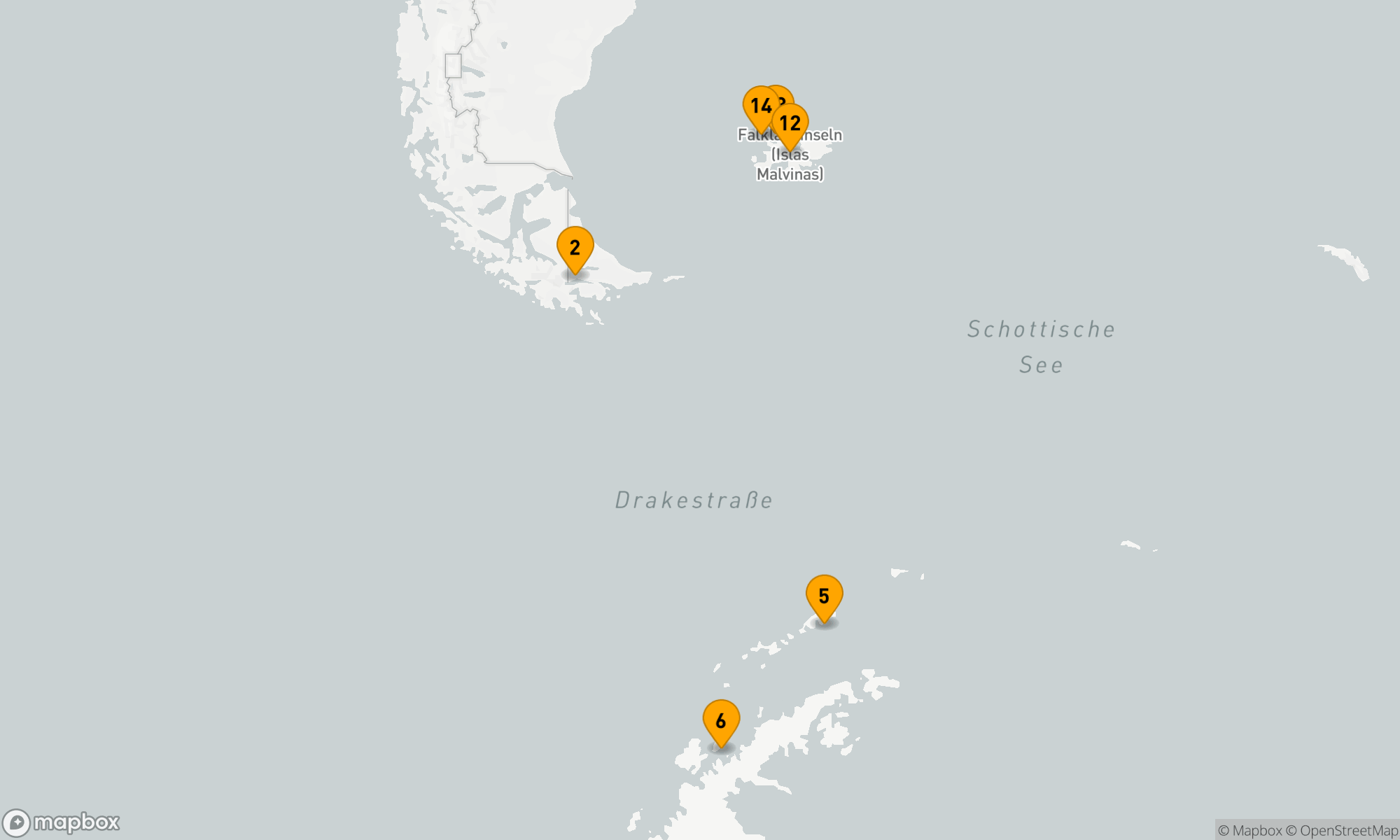Select map marker number 5
The width and height of the screenshot is (1400, 840).
[824, 596]
